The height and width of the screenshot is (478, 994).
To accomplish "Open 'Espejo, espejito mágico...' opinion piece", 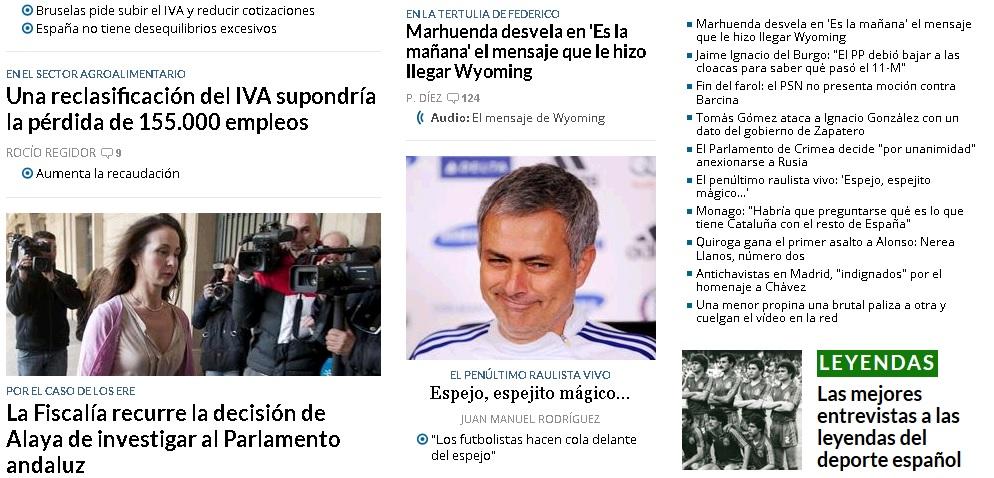I will coord(530,393).
